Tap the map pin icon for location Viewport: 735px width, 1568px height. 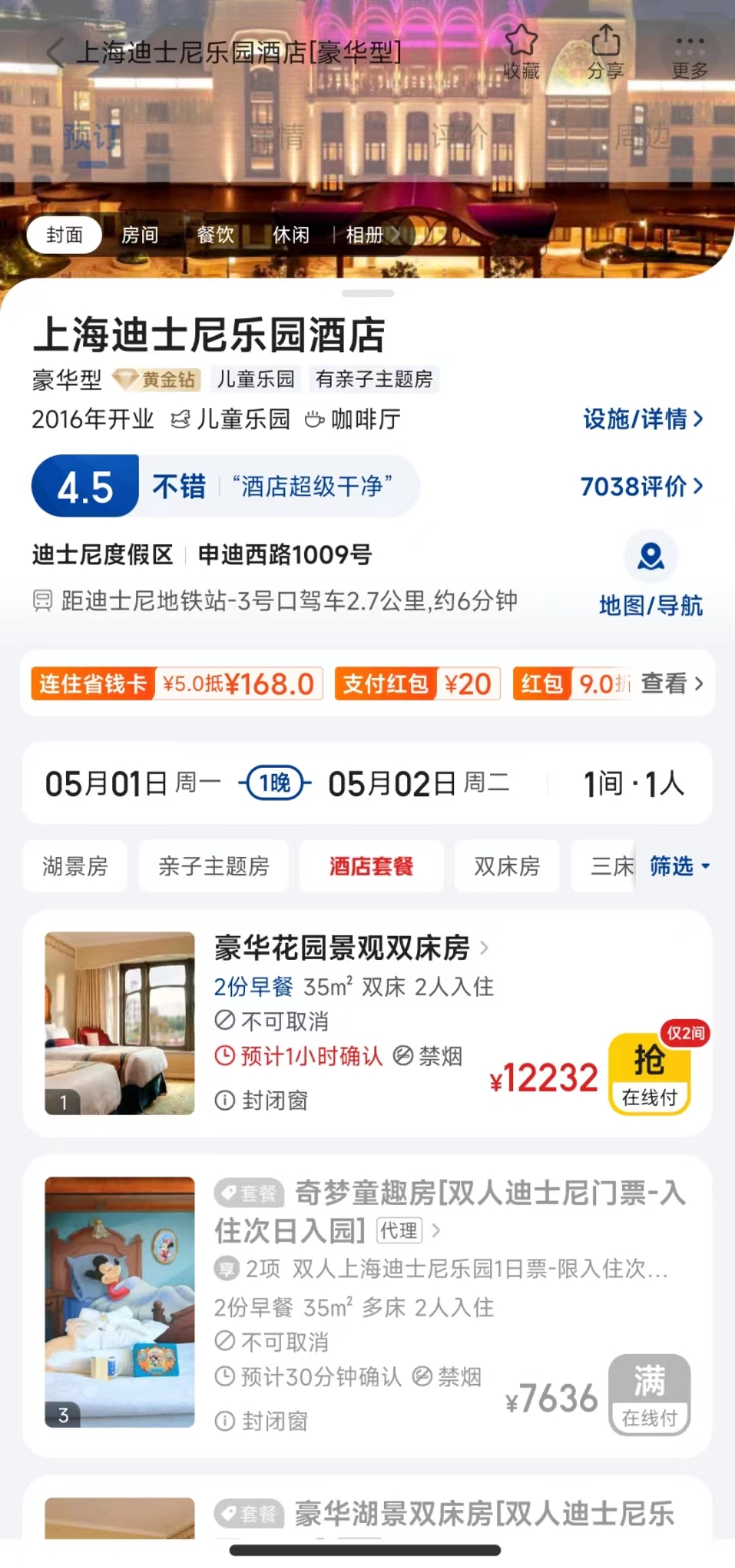point(650,556)
